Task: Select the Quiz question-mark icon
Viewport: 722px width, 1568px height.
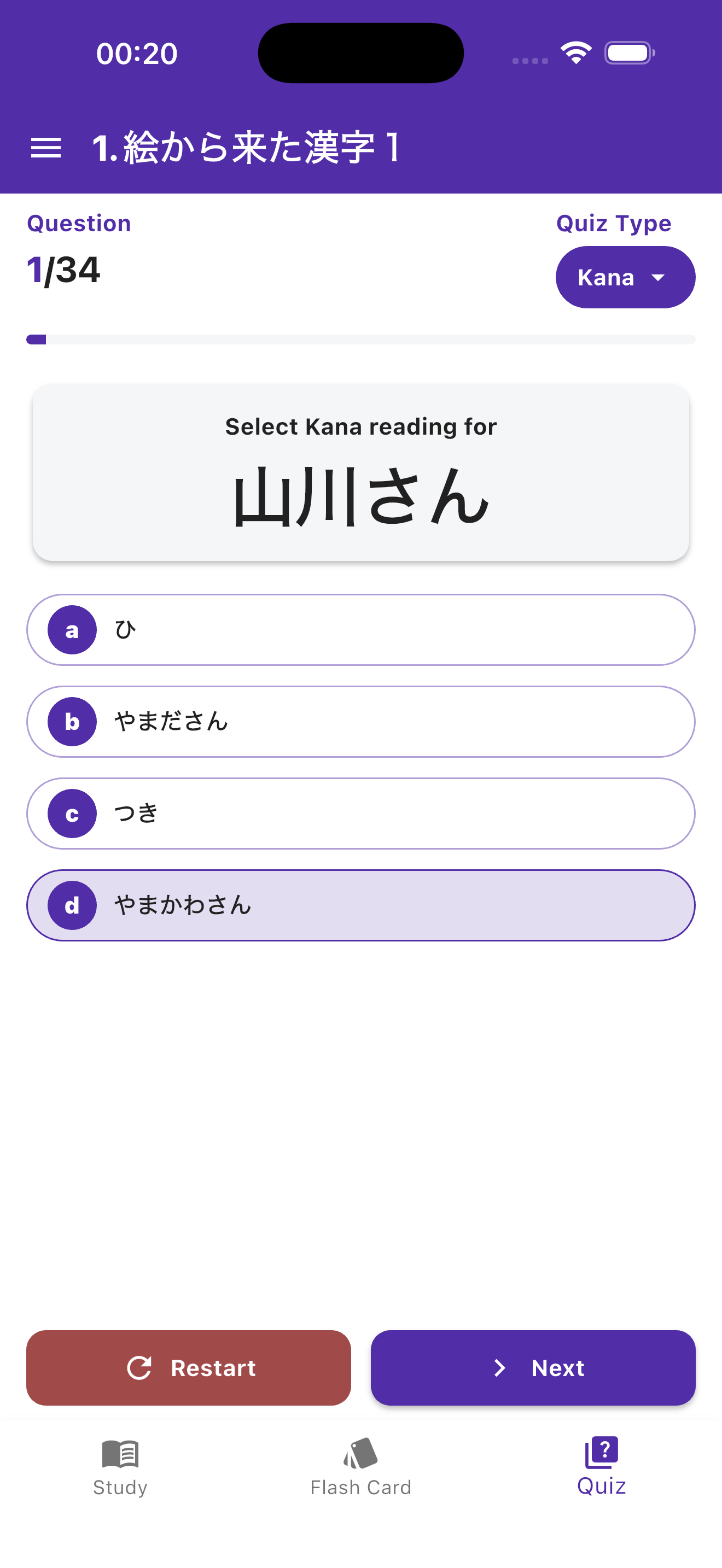Action: (x=601, y=1451)
